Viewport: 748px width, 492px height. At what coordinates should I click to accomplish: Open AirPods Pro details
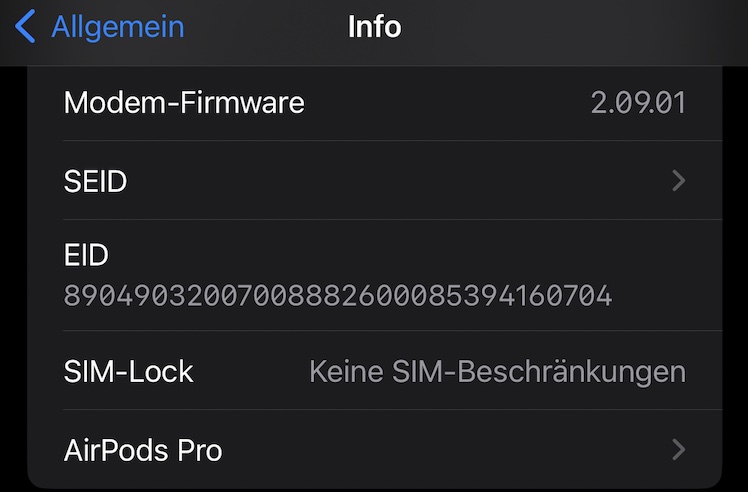pos(374,449)
